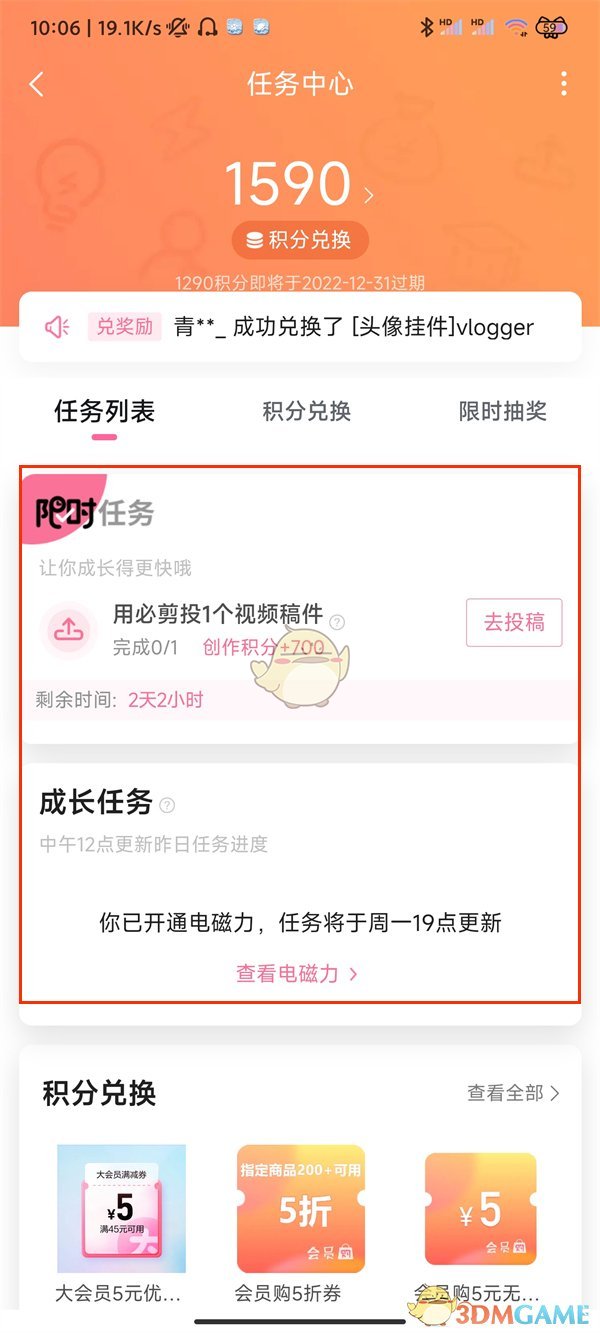Open the 兑奖励 announcement banner
Viewport: 600px width, 1333px height.
pos(300,326)
